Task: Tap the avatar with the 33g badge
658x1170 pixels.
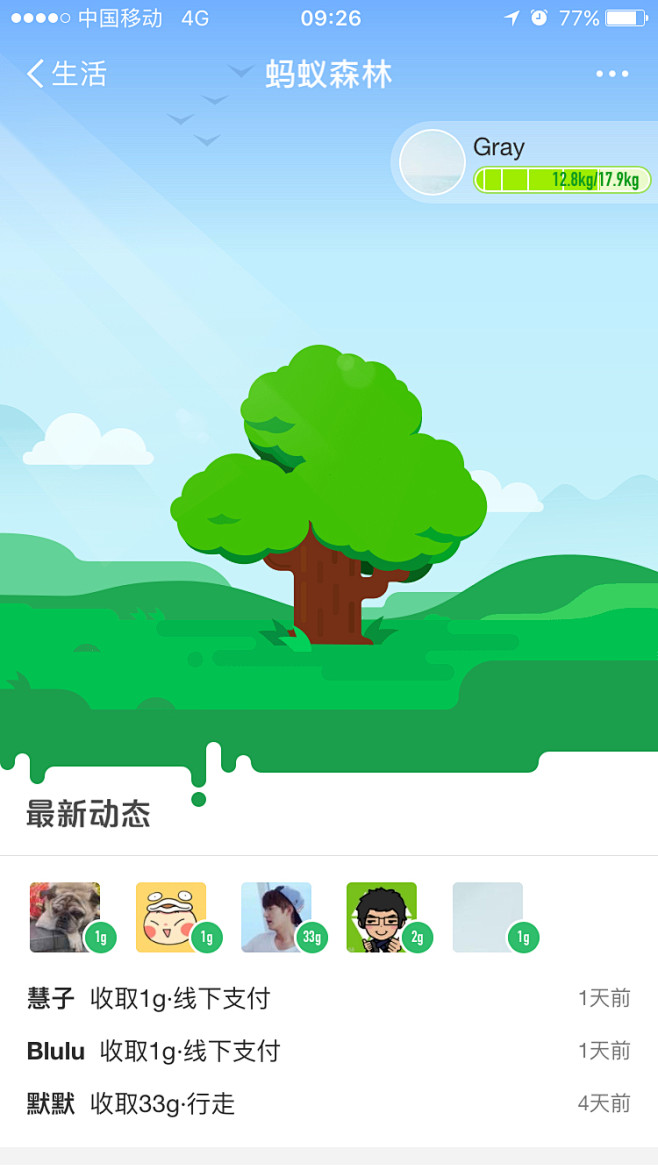Action: [277, 916]
